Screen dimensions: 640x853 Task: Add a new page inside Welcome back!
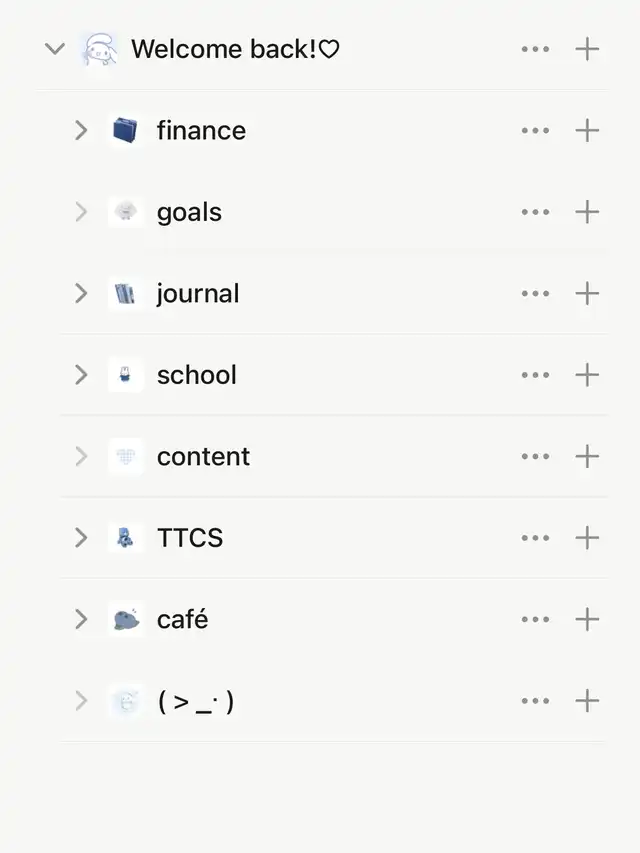587,49
